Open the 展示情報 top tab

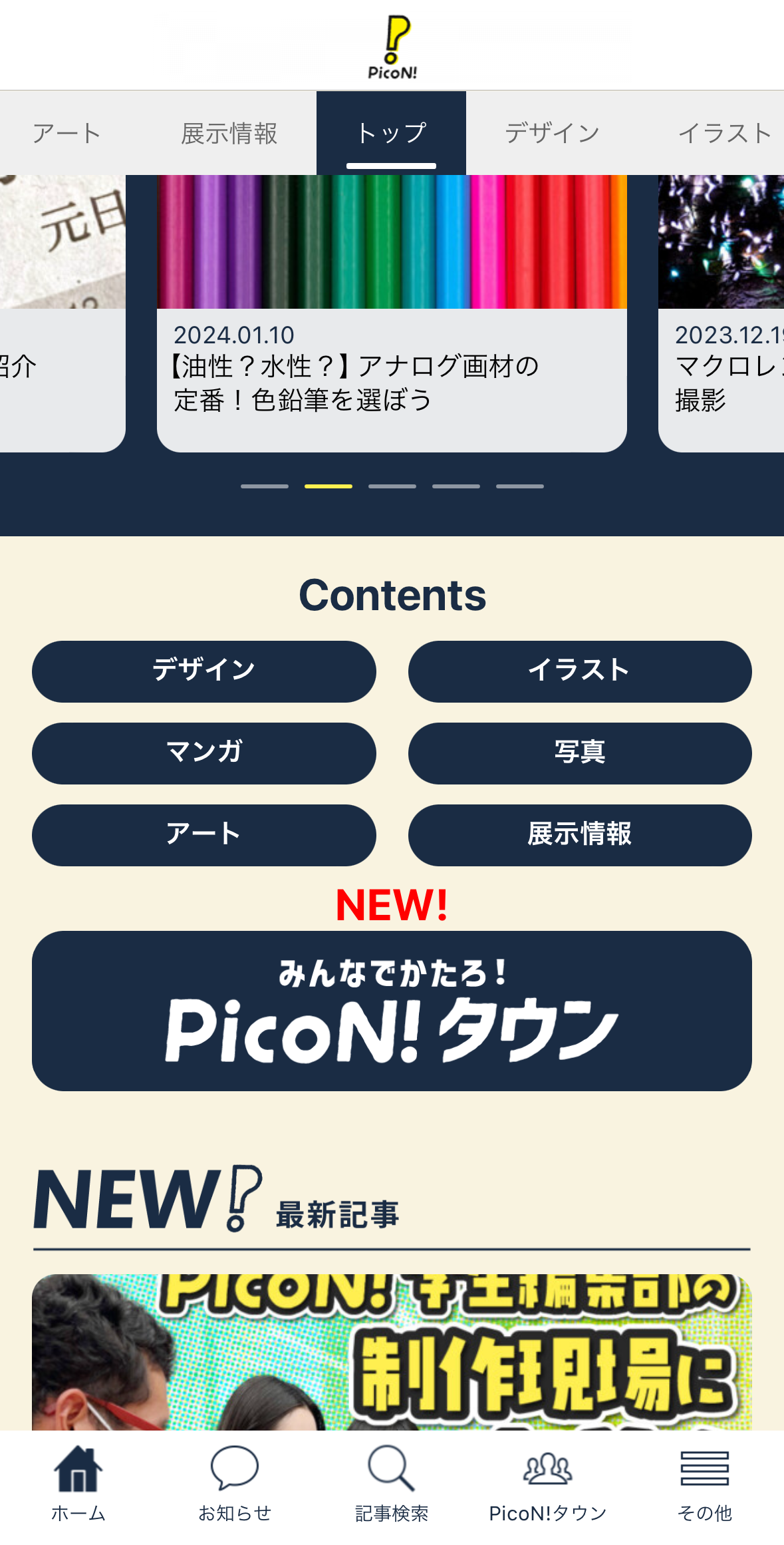coord(229,133)
